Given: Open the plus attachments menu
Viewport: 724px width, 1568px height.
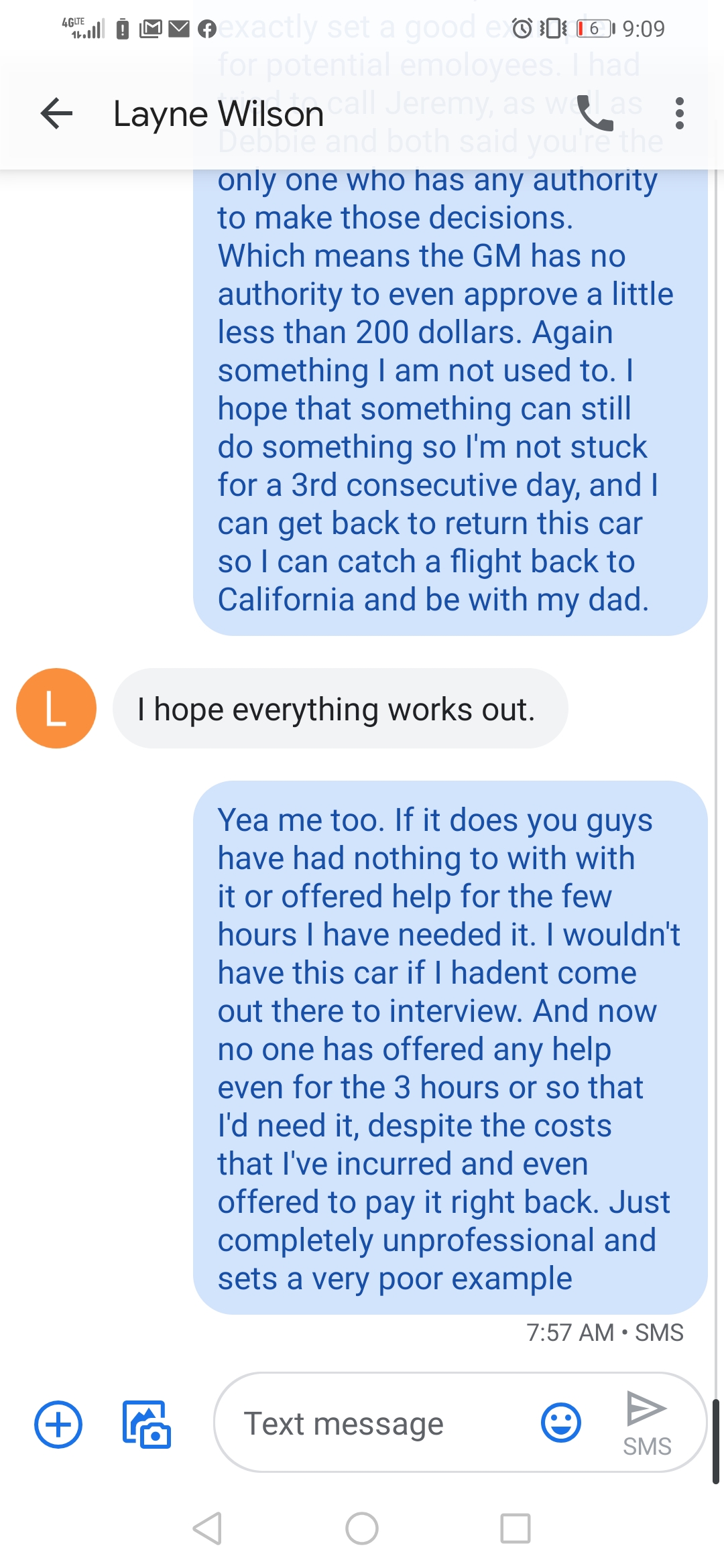Looking at the screenshot, I should [58, 1424].
